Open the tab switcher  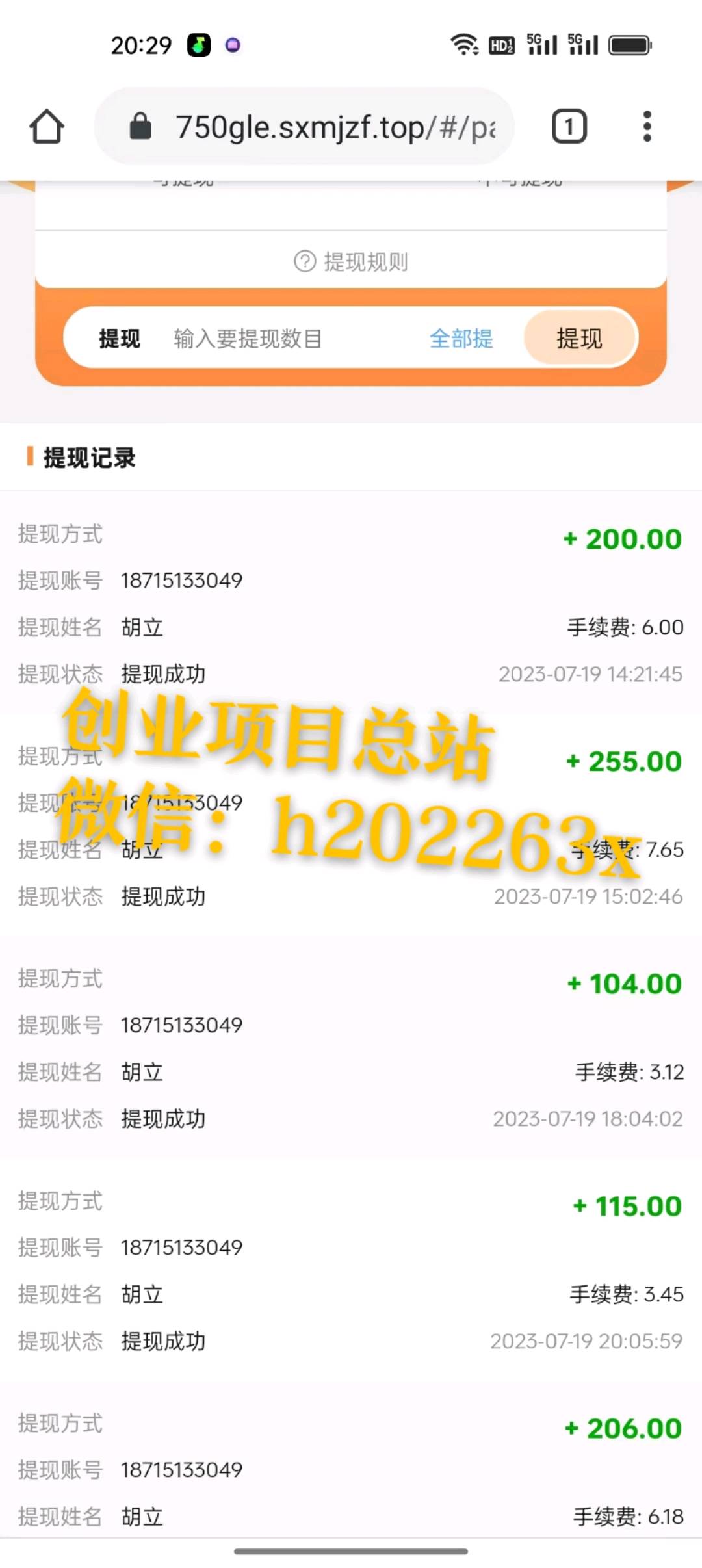coord(569,126)
